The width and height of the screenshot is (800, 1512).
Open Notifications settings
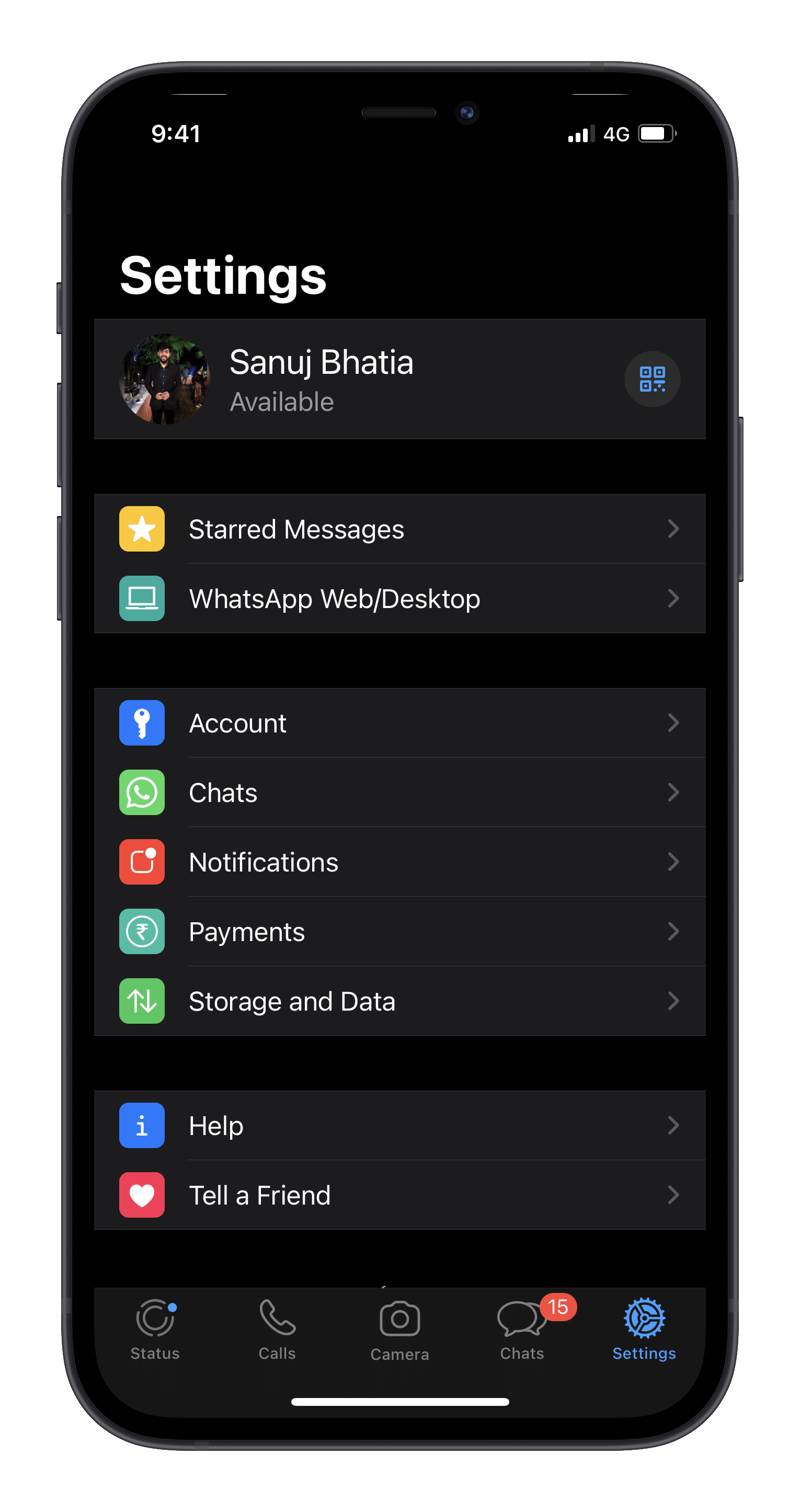coord(399,862)
